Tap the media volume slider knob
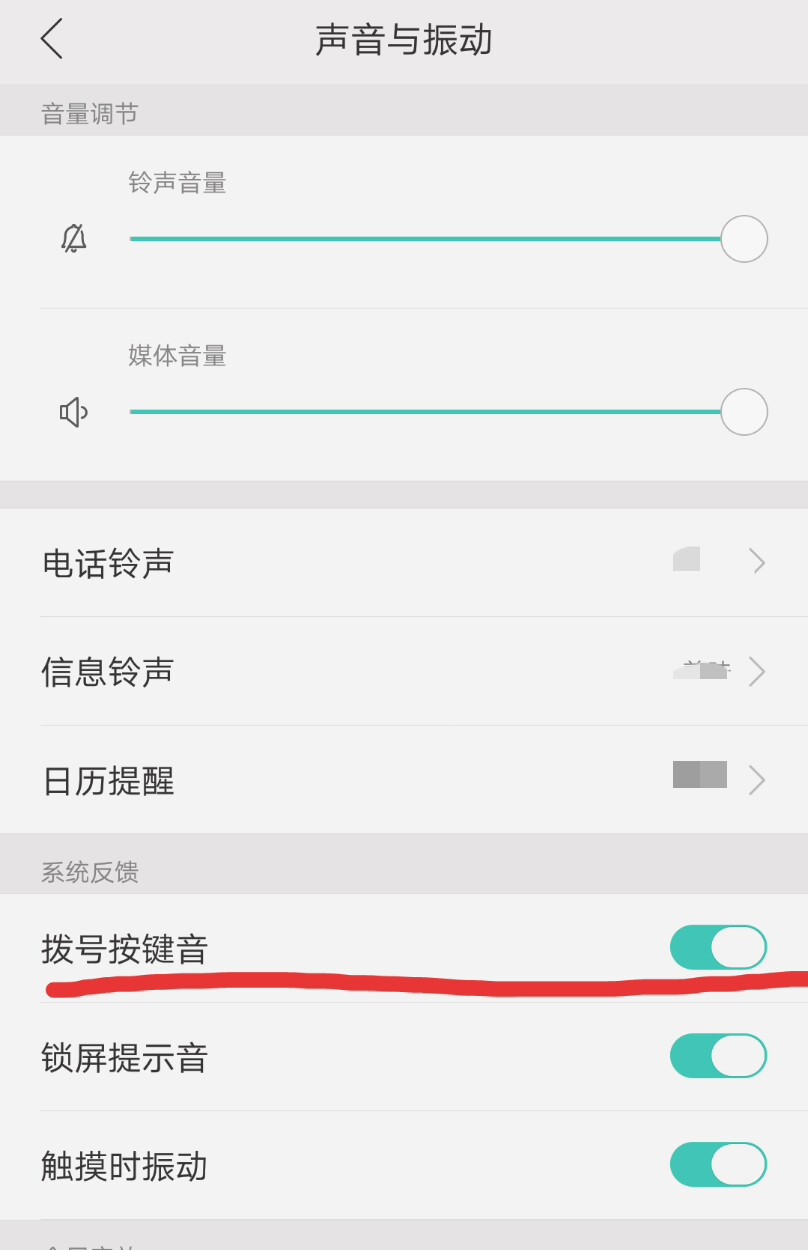The width and height of the screenshot is (808, 1250). click(743, 412)
